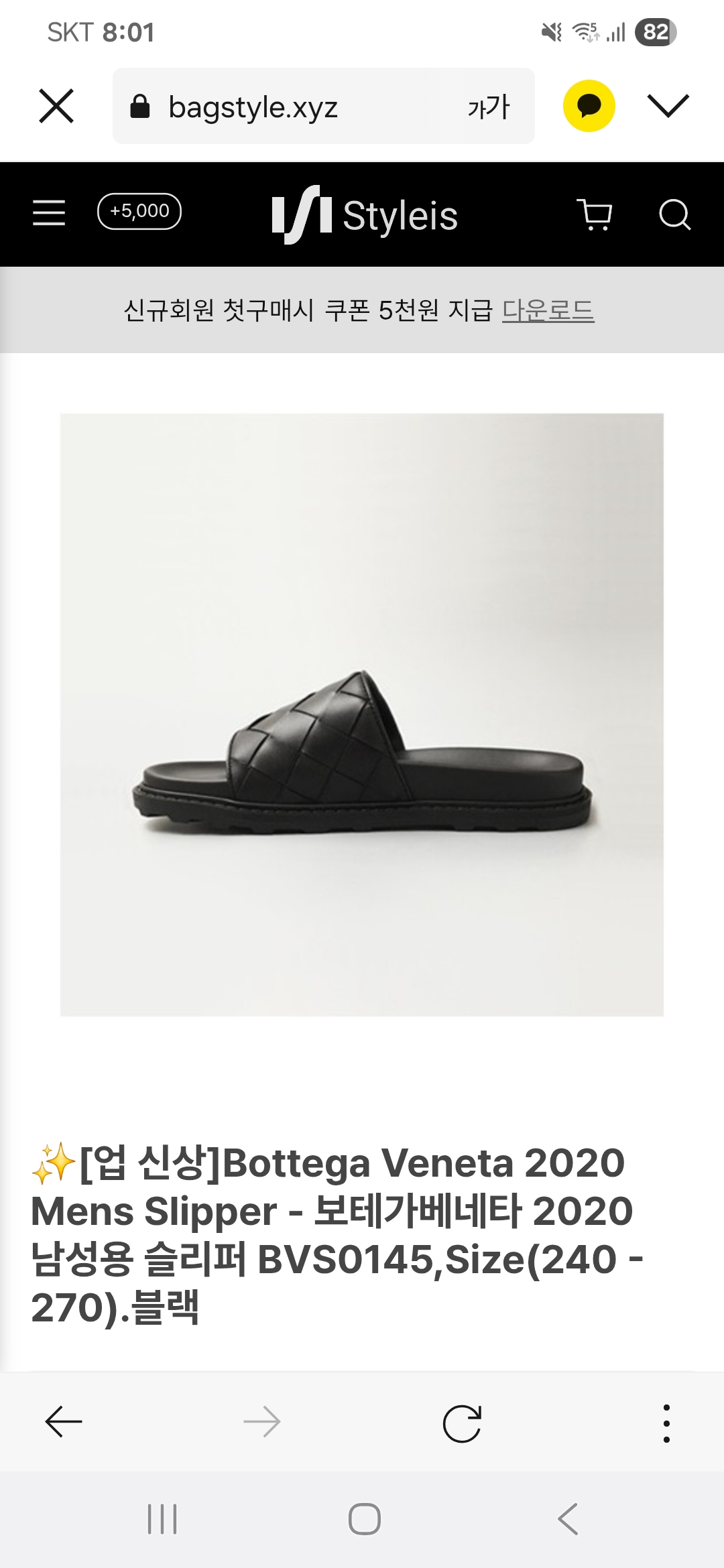Go to the Styleis home page
The height and width of the screenshot is (1568, 724).
tap(365, 214)
